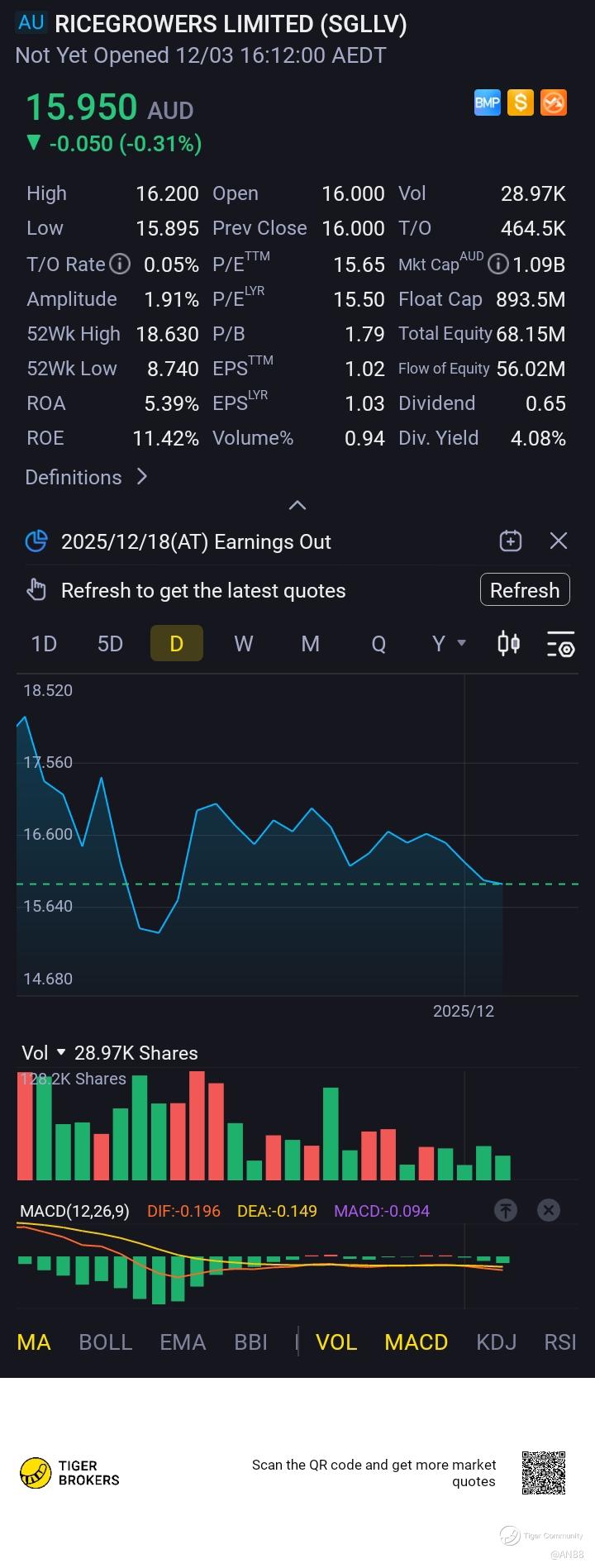Move the MACD panel up
Viewport: 595px width, 1568px height.
click(506, 1210)
